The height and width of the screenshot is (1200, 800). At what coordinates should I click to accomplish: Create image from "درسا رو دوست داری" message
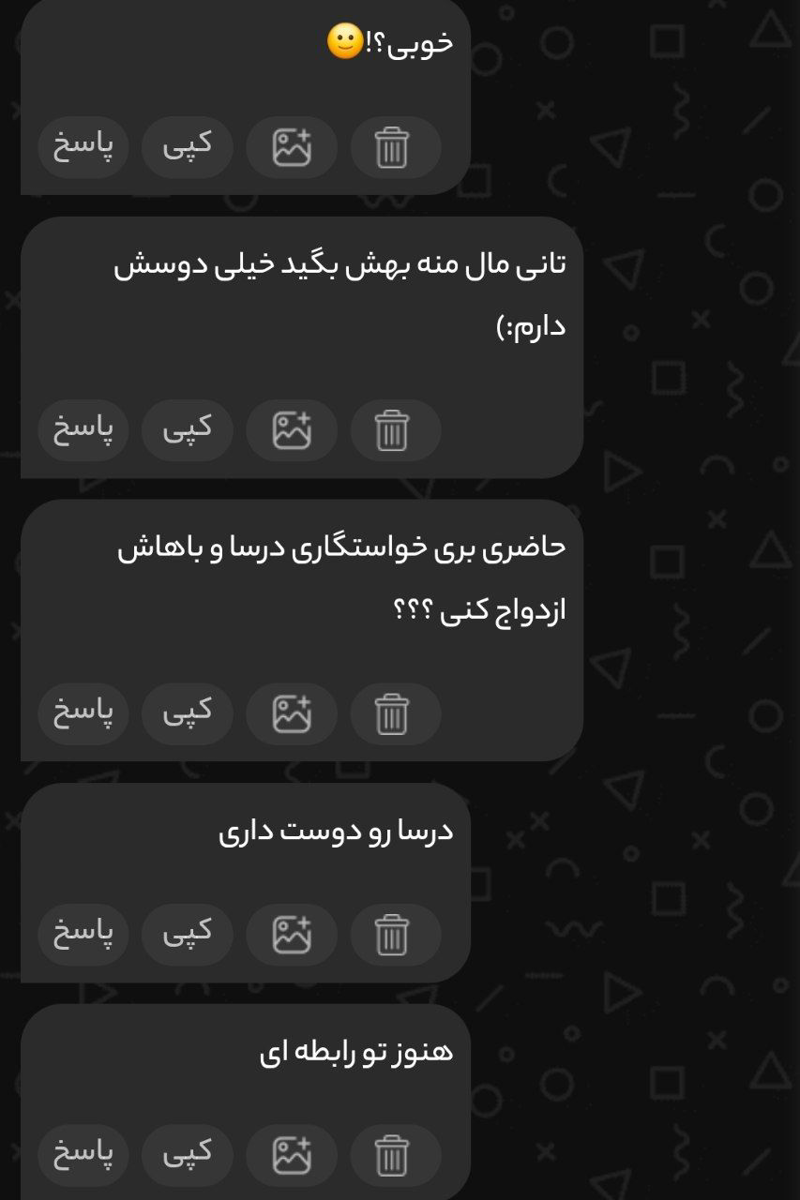click(x=292, y=934)
